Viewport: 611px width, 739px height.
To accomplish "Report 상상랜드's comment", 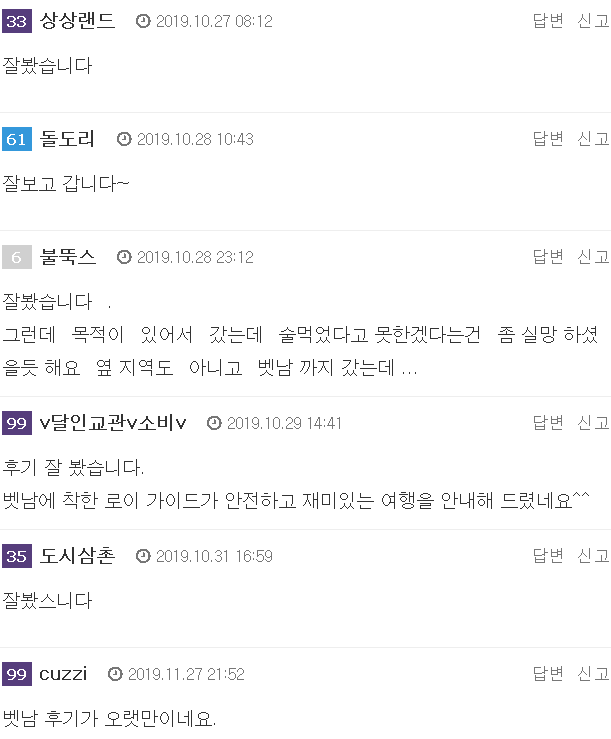I will coord(593,21).
